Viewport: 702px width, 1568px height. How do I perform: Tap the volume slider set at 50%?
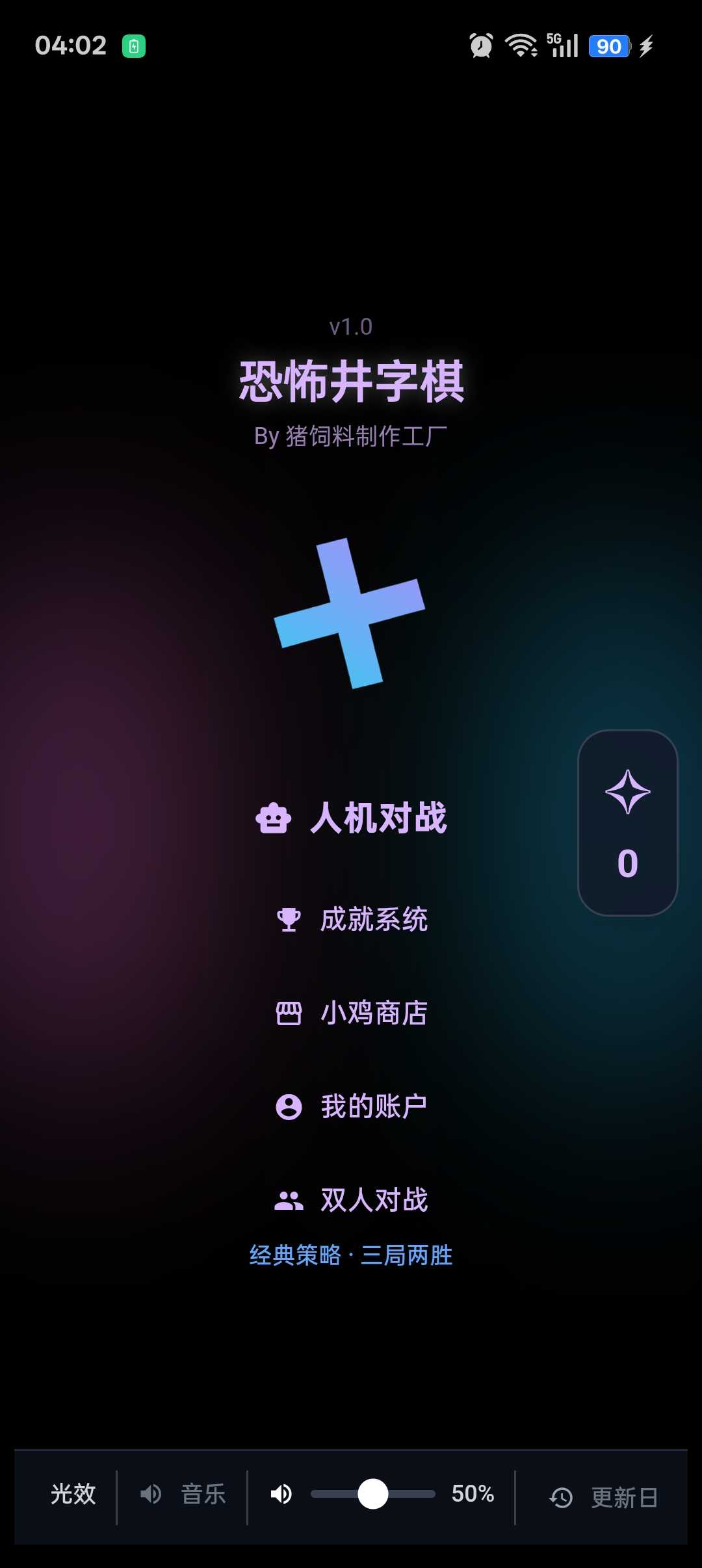pos(373,1494)
